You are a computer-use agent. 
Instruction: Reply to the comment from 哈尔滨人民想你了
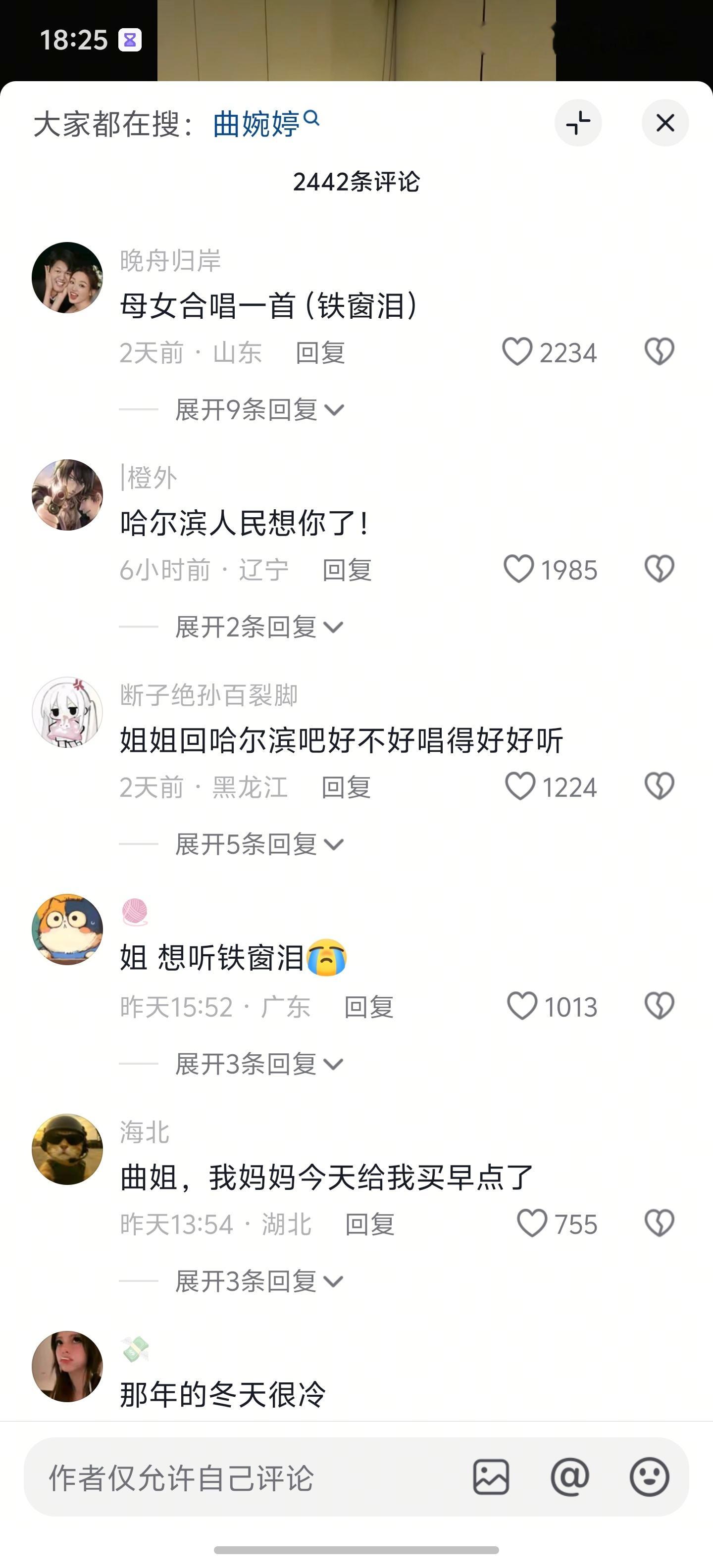[348, 569]
